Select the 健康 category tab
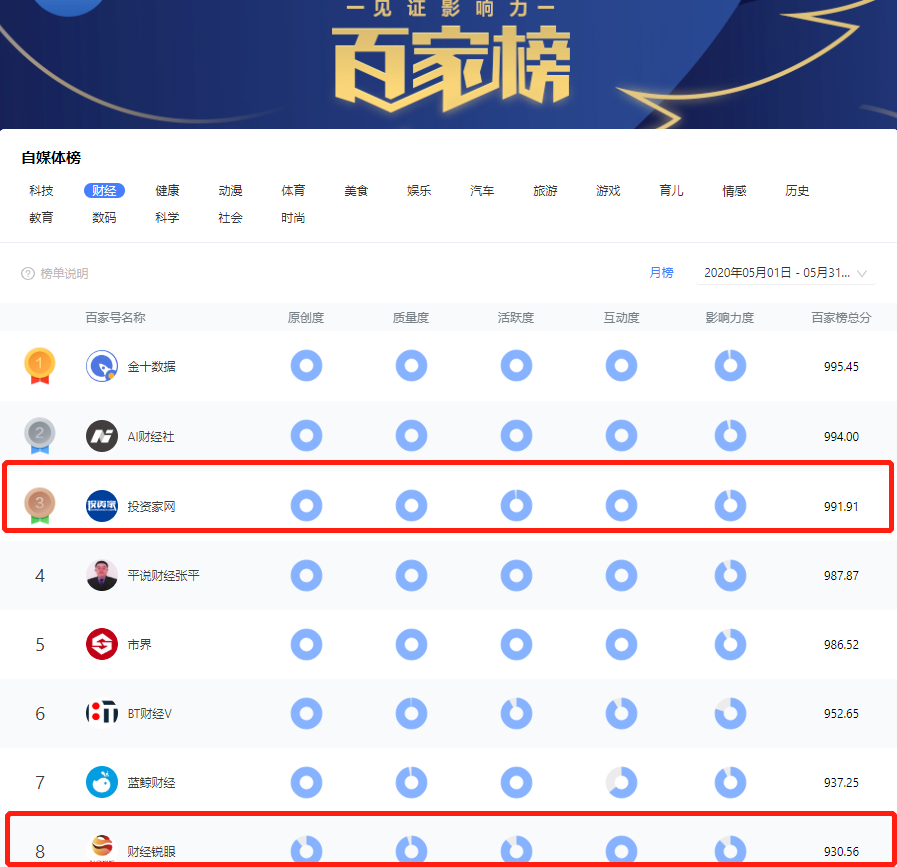 tap(167, 190)
